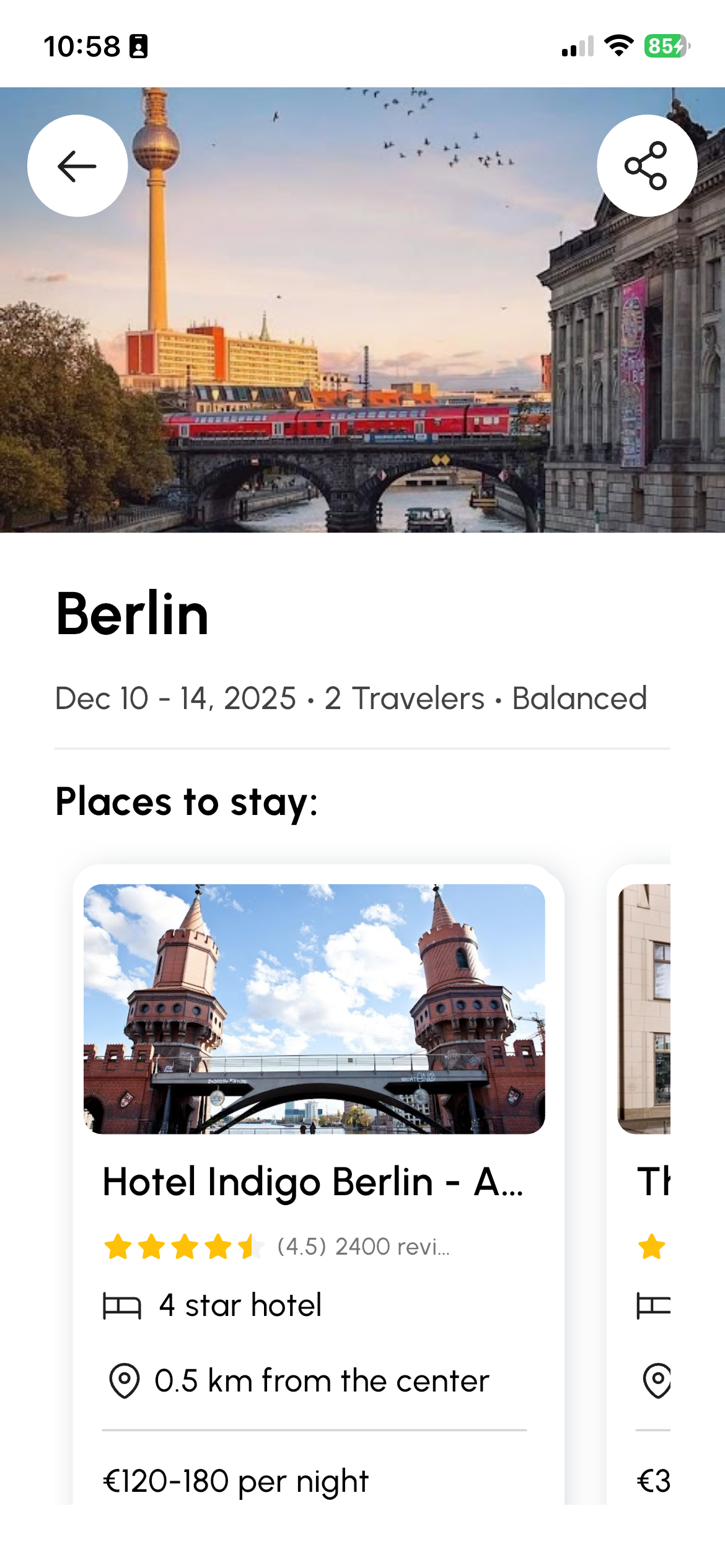
Task: Tap the bed icon on the partially visible card
Action: [x=653, y=1305]
